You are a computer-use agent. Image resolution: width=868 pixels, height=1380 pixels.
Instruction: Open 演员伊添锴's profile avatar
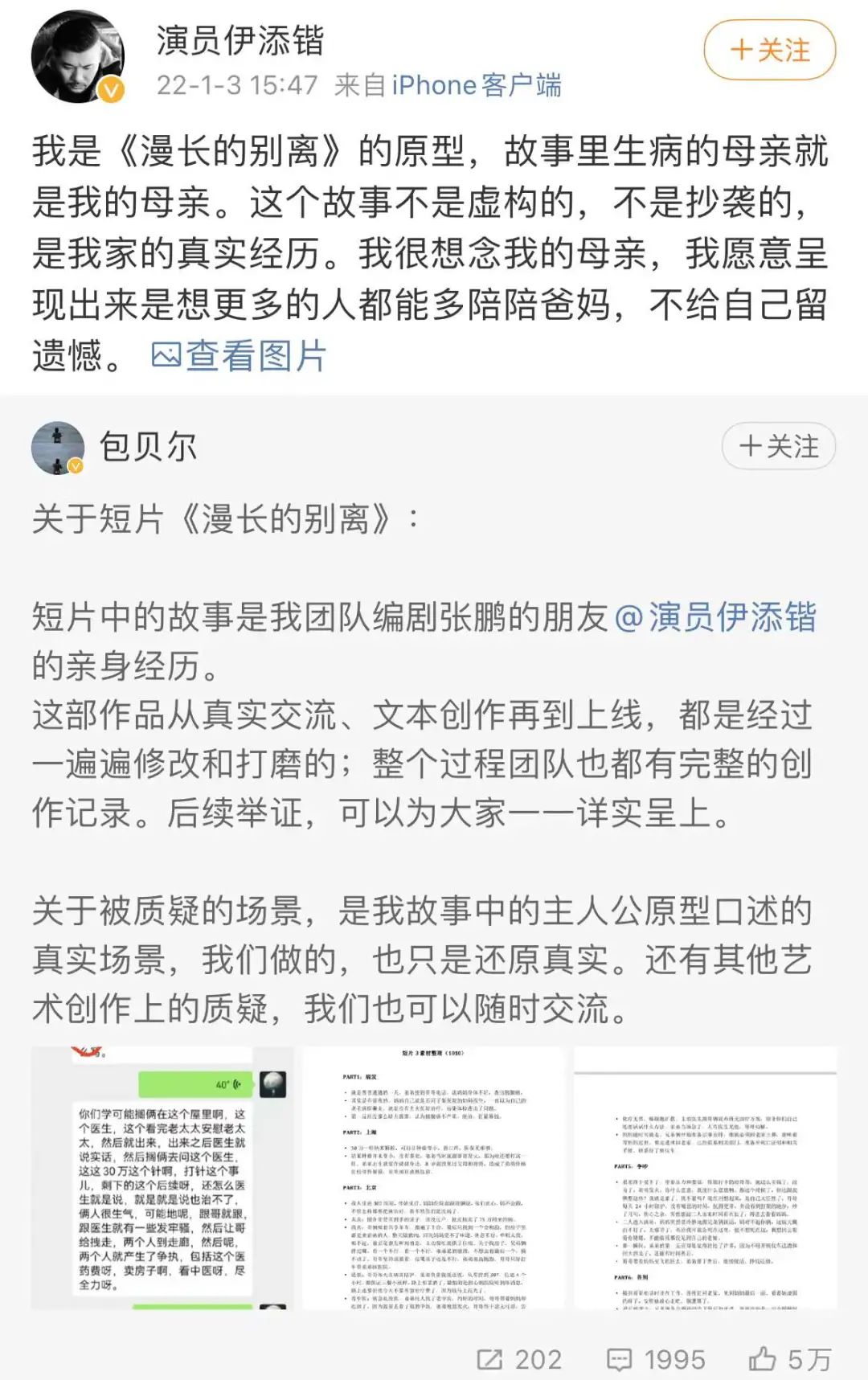[78, 57]
